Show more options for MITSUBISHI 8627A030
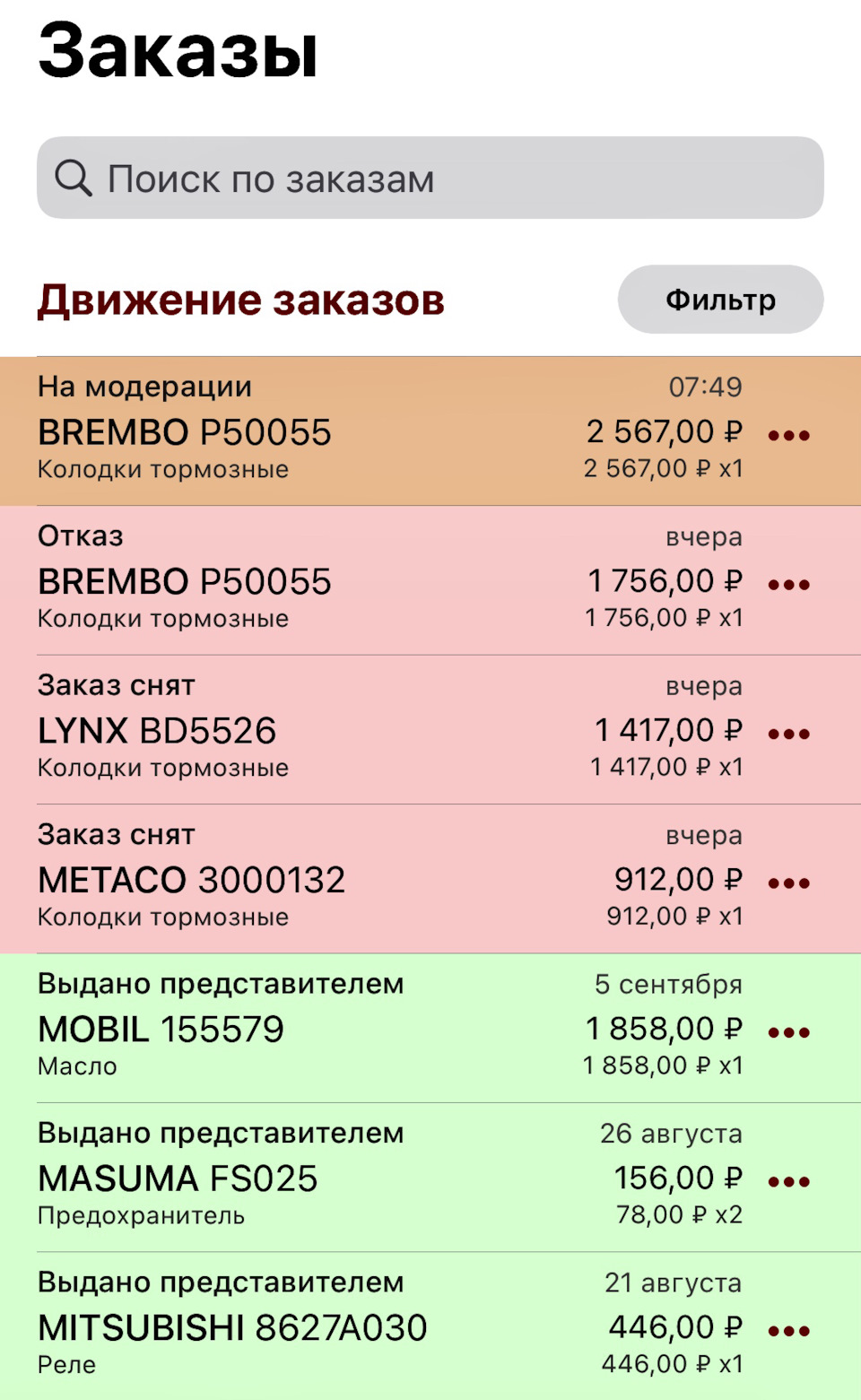This screenshot has width=861, height=1400. 789,1331
